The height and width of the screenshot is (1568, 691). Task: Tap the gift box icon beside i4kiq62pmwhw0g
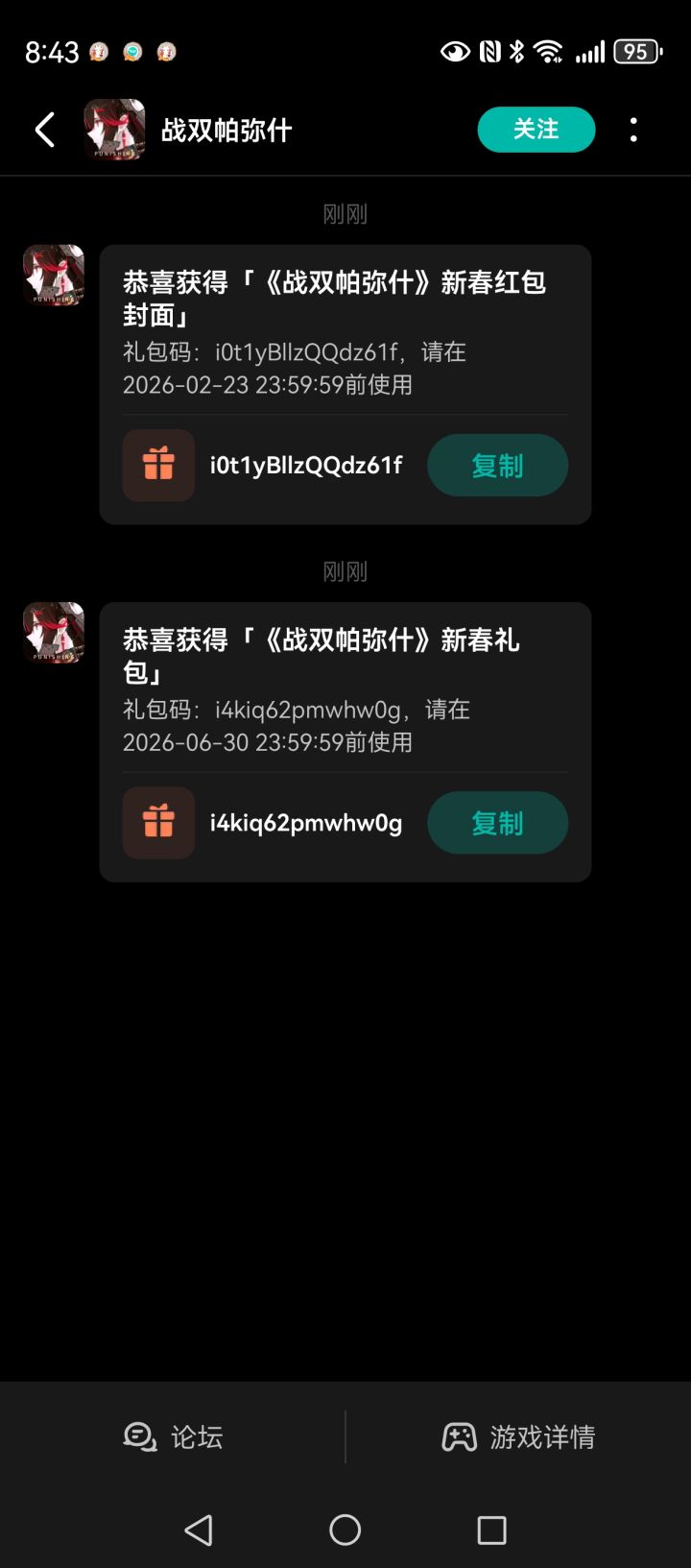pyautogui.click(x=157, y=823)
